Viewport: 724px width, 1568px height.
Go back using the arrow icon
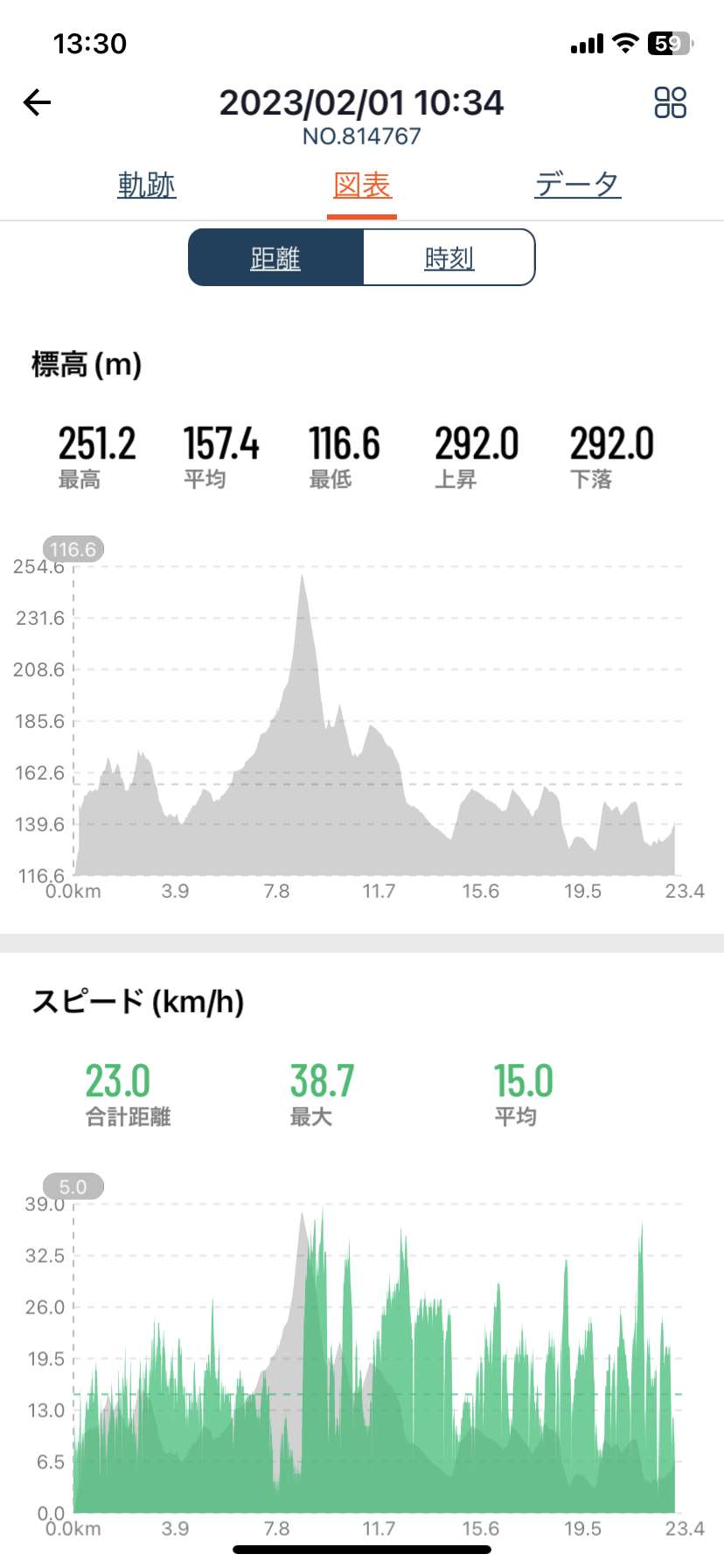[37, 103]
